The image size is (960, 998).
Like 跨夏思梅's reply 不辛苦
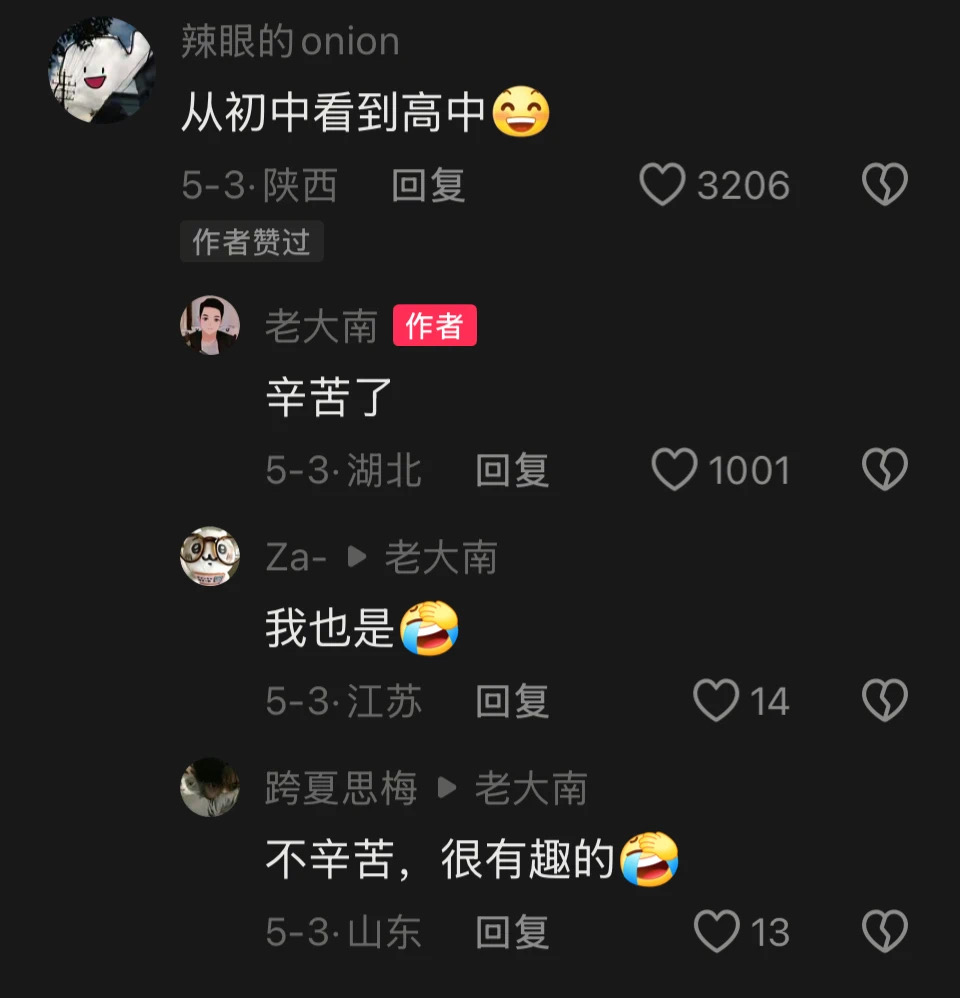pyautogui.click(x=717, y=932)
